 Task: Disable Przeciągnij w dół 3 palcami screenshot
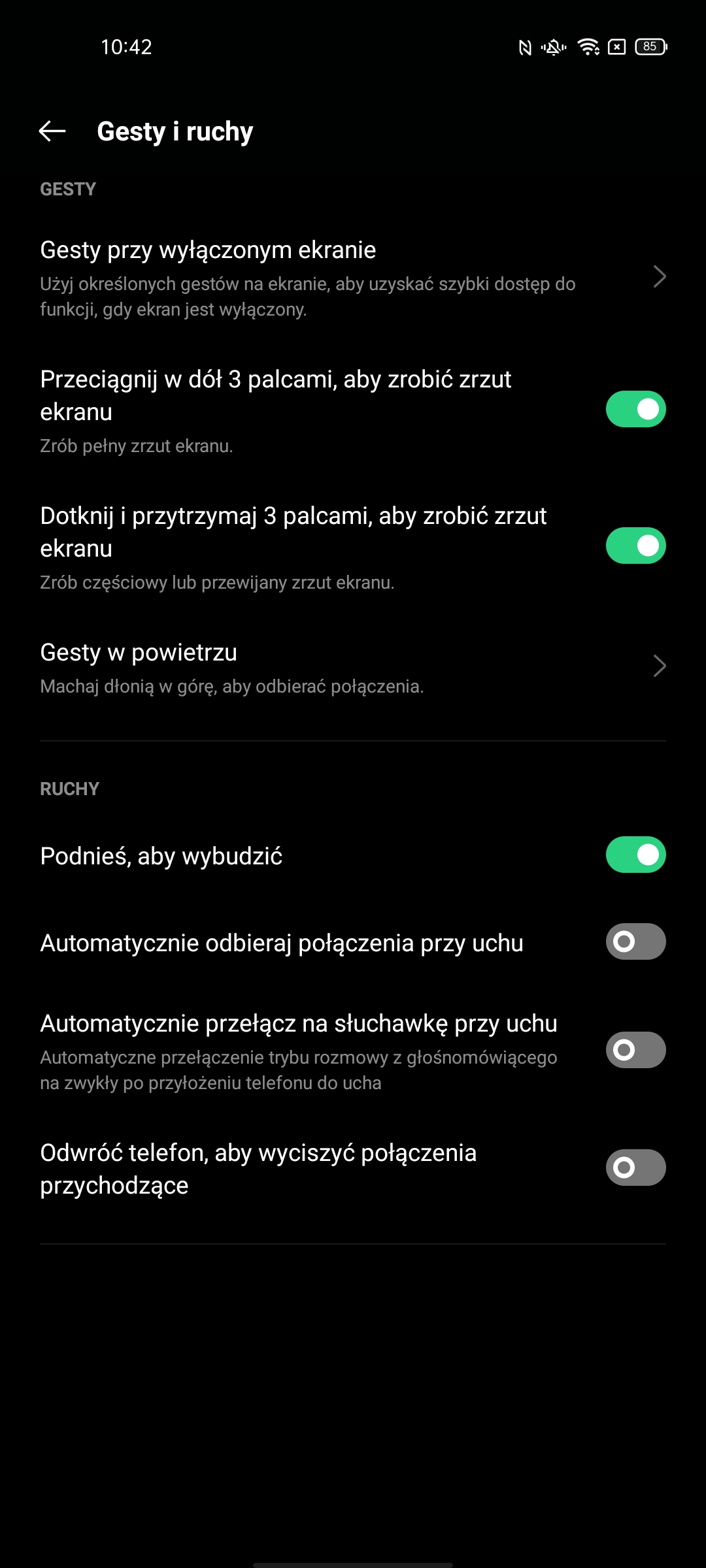pos(635,410)
